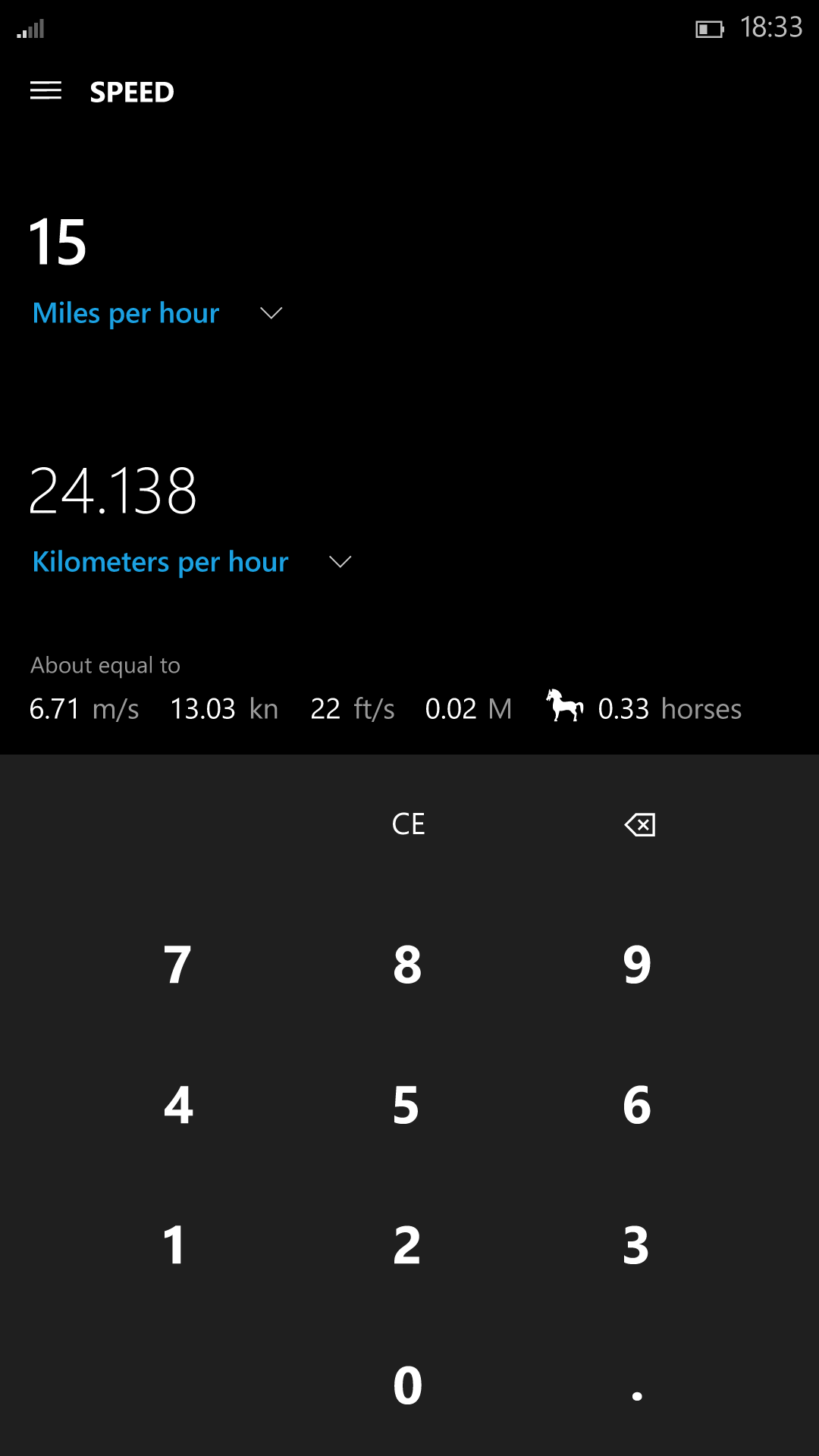The height and width of the screenshot is (1456, 819).
Task: Enter digit 7 on the keypad
Action: coord(177,965)
